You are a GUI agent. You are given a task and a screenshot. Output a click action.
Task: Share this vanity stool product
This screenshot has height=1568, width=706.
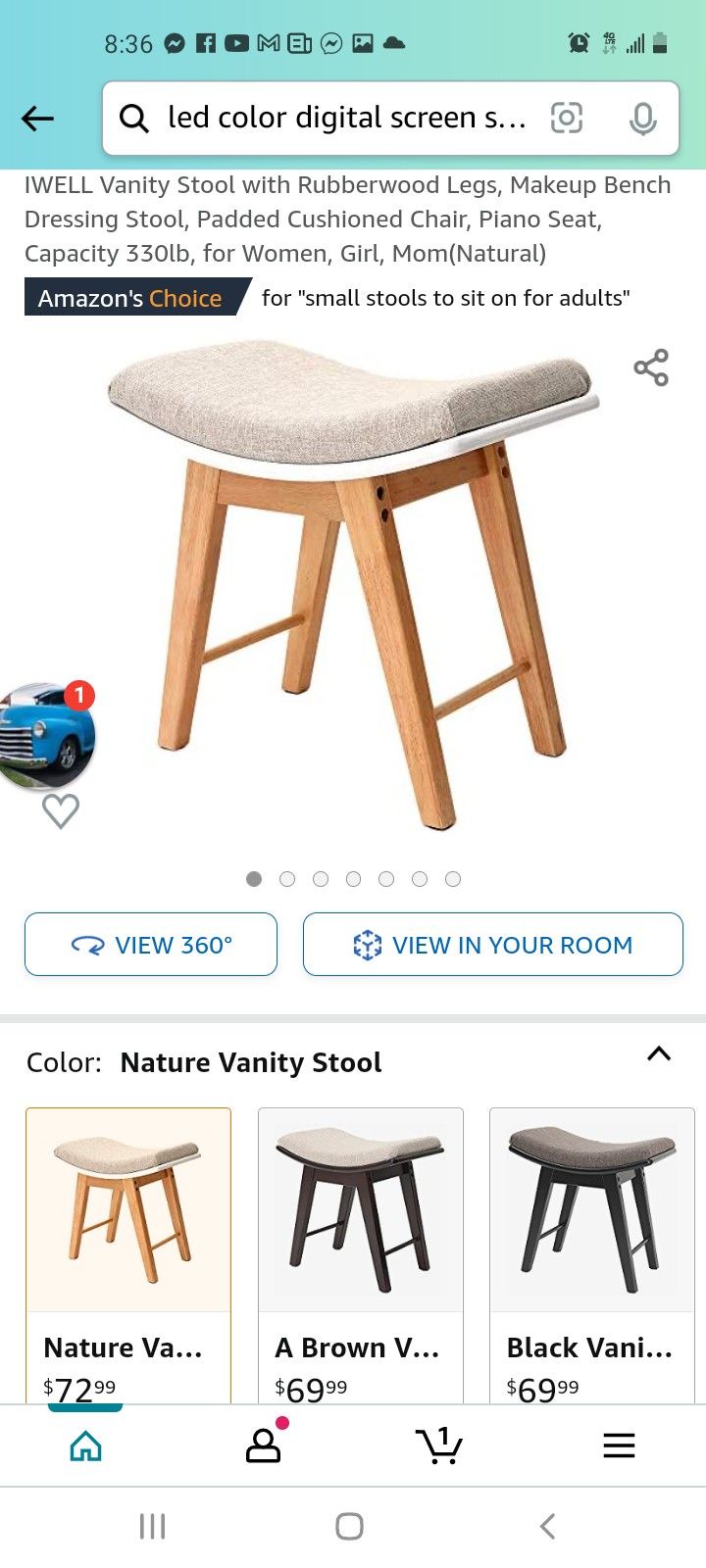(x=651, y=367)
